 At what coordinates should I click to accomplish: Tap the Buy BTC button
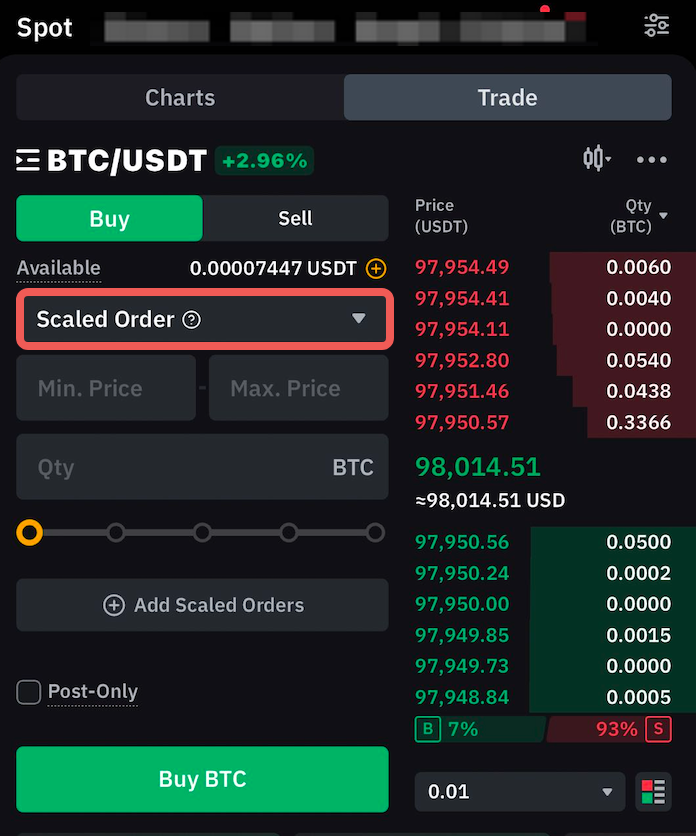(202, 779)
